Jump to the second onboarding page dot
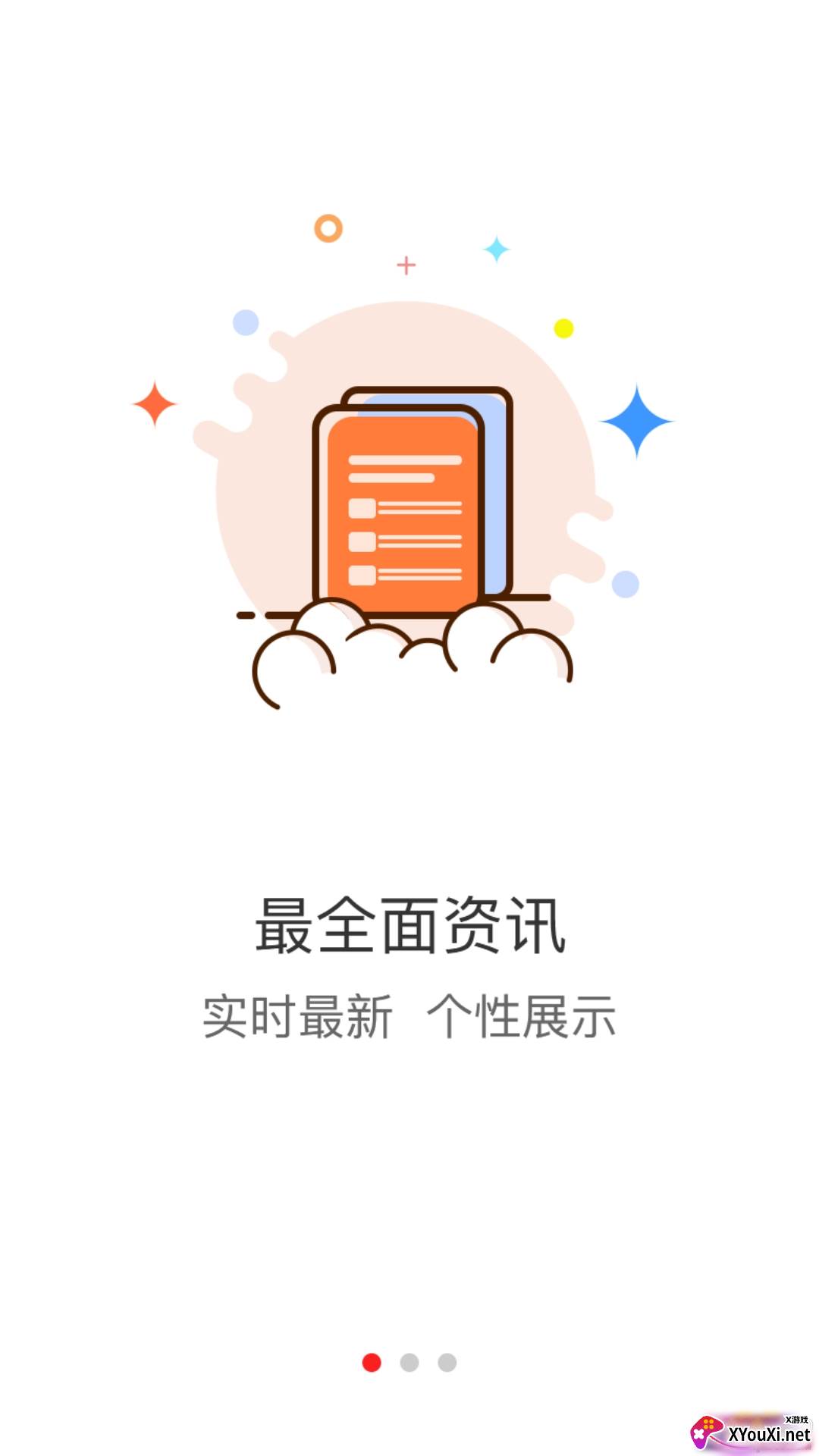The image size is (819, 1456). pos(409,1363)
